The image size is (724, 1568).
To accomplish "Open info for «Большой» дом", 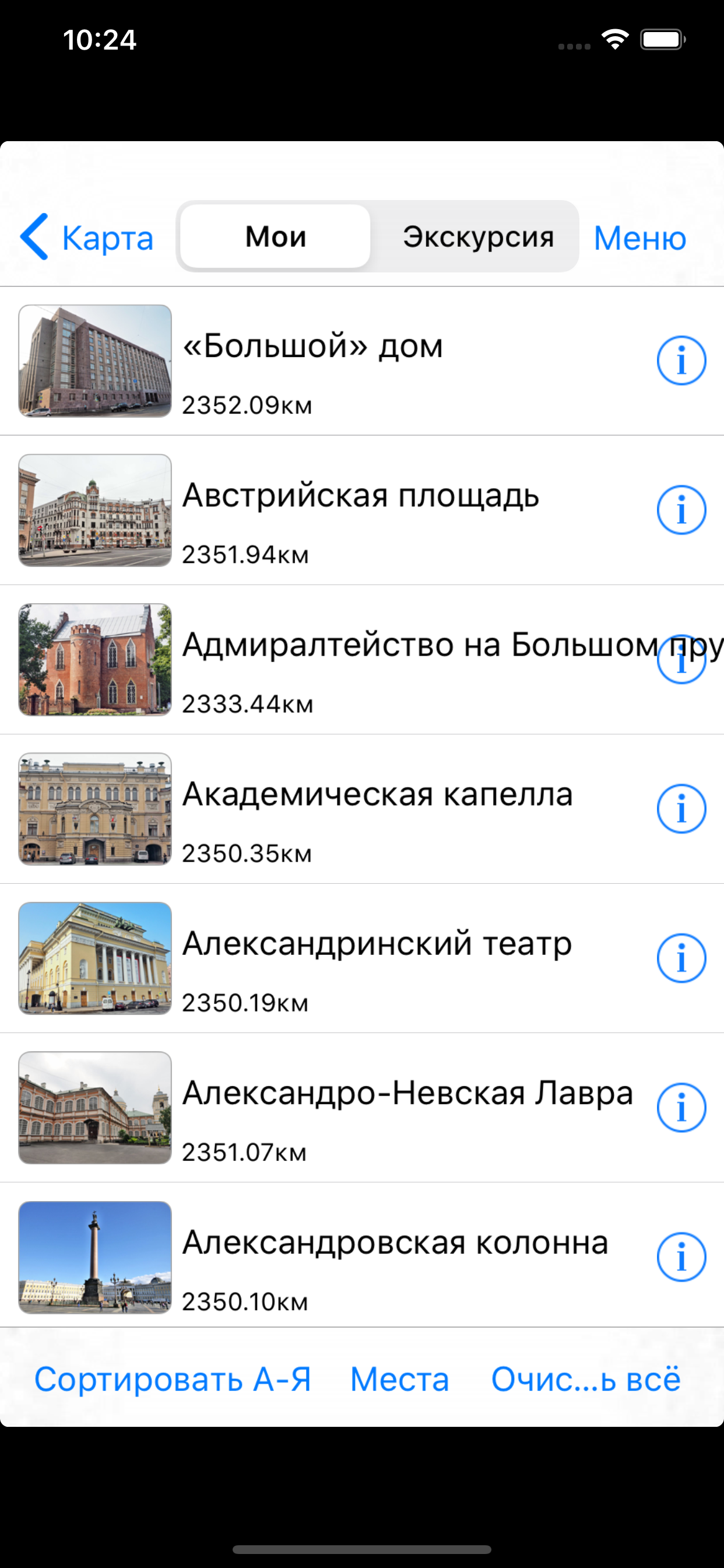I will (x=681, y=360).
